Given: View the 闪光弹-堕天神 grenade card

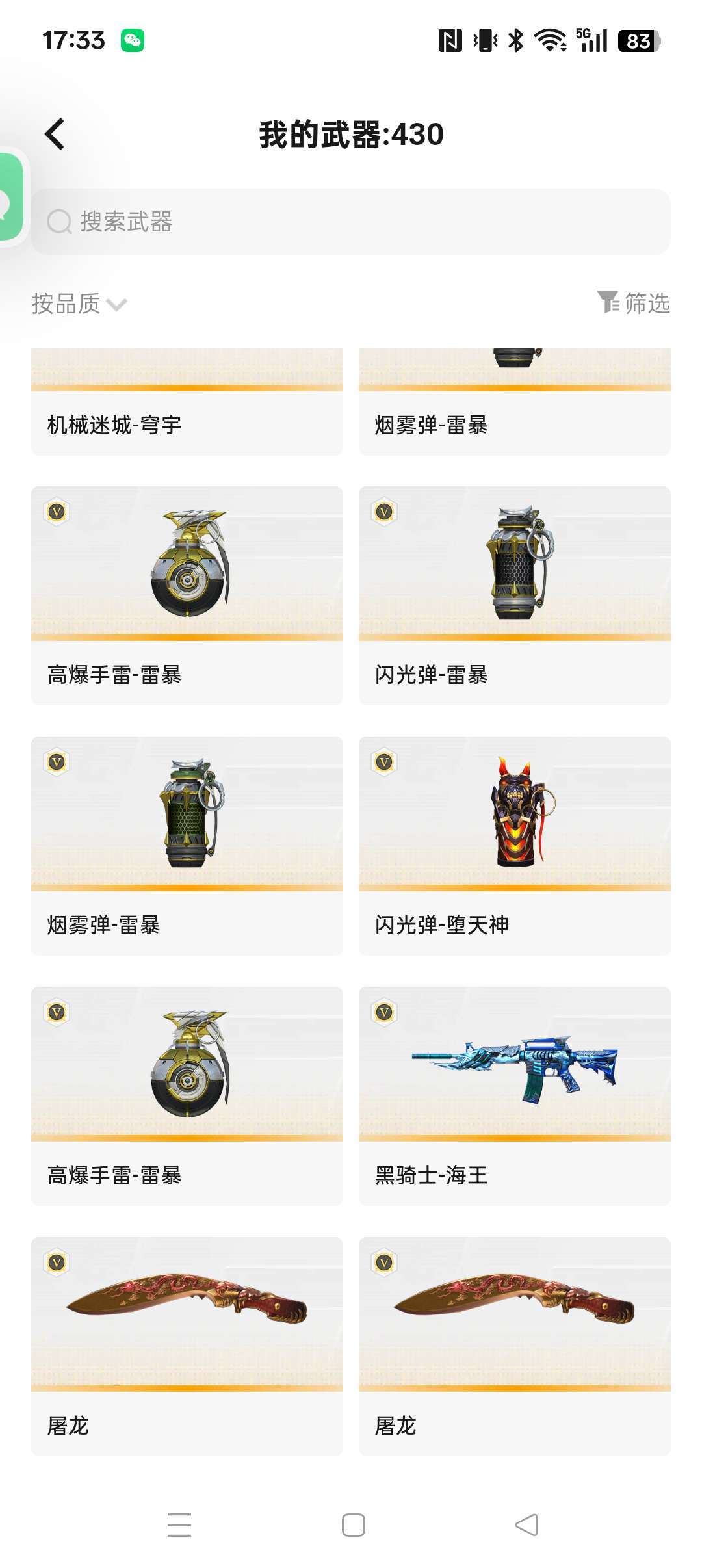Looking at the screenshot, I should pos(515,846).
